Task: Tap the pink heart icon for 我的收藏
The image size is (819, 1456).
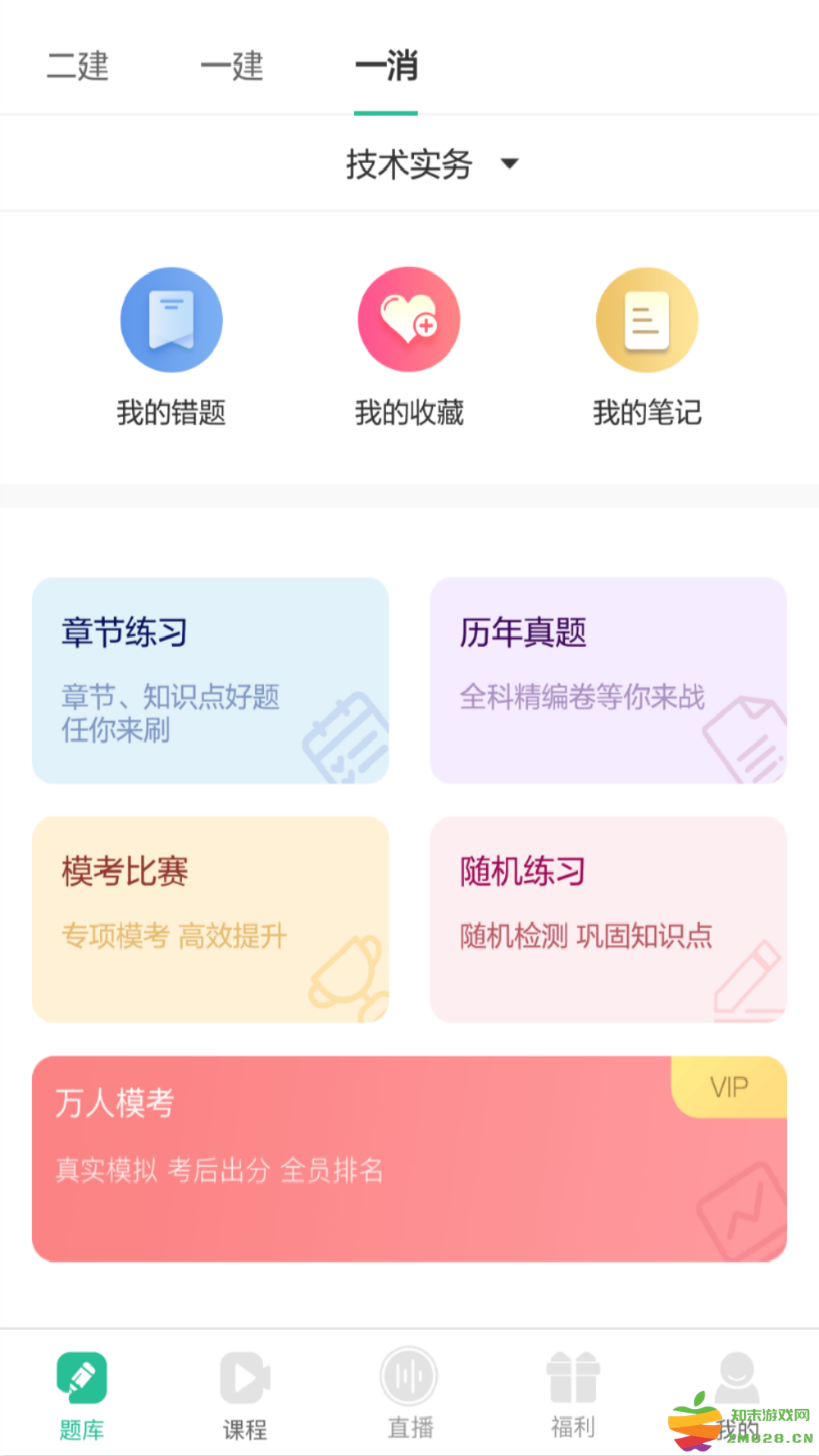Action: pyautogui.click(x=409, y=319)
